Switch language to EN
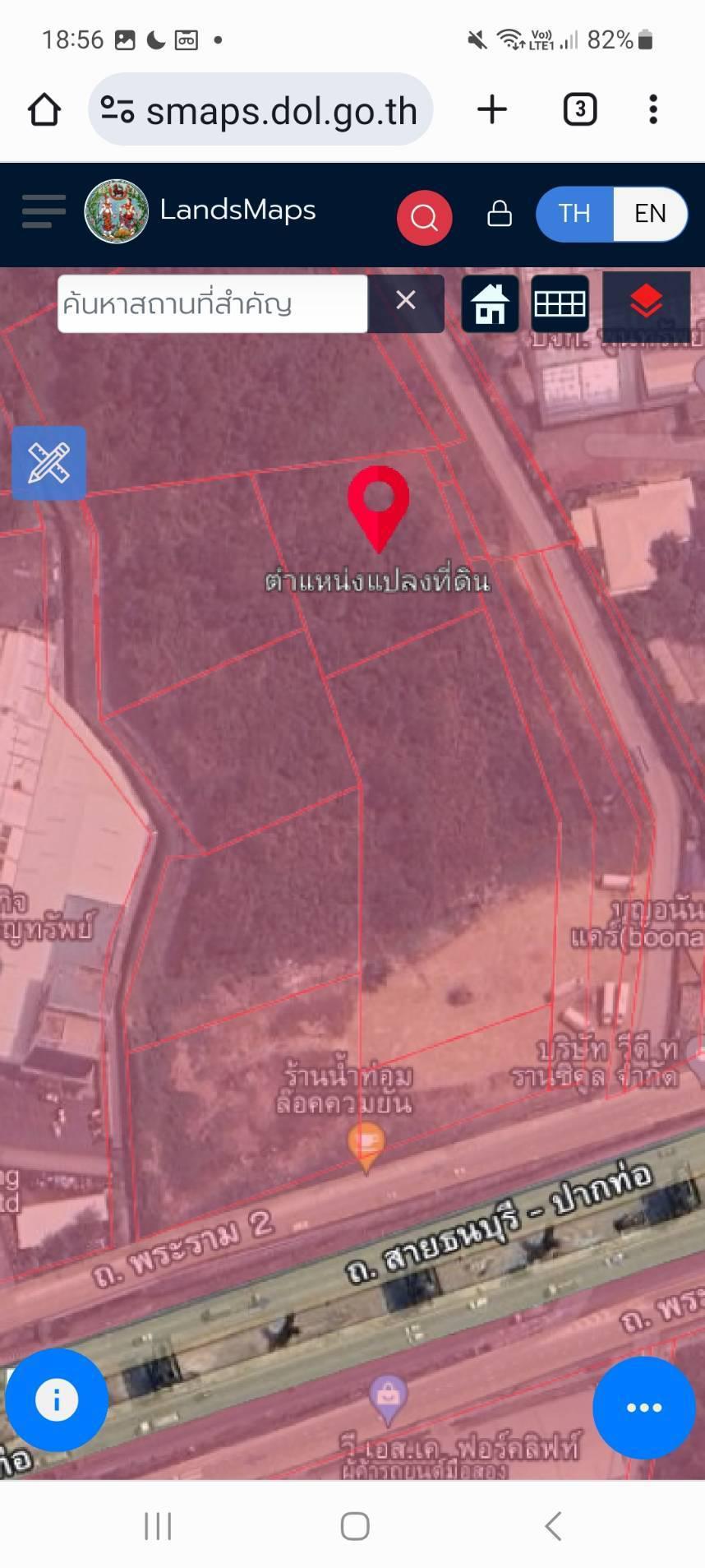This screenshot has height=1568, width=705. point(650,214)
